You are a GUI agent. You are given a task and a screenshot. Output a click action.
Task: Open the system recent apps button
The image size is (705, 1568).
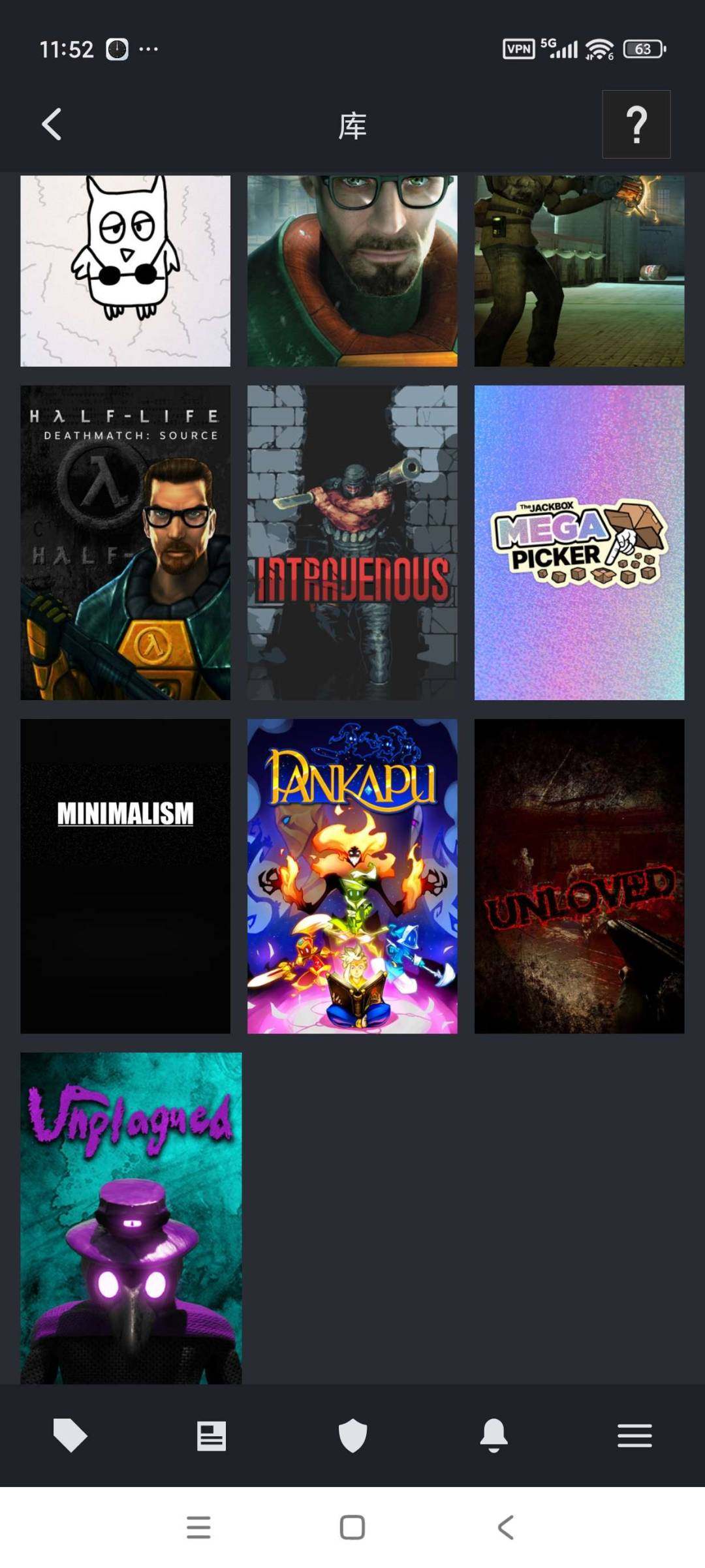tap(198, 1528)
